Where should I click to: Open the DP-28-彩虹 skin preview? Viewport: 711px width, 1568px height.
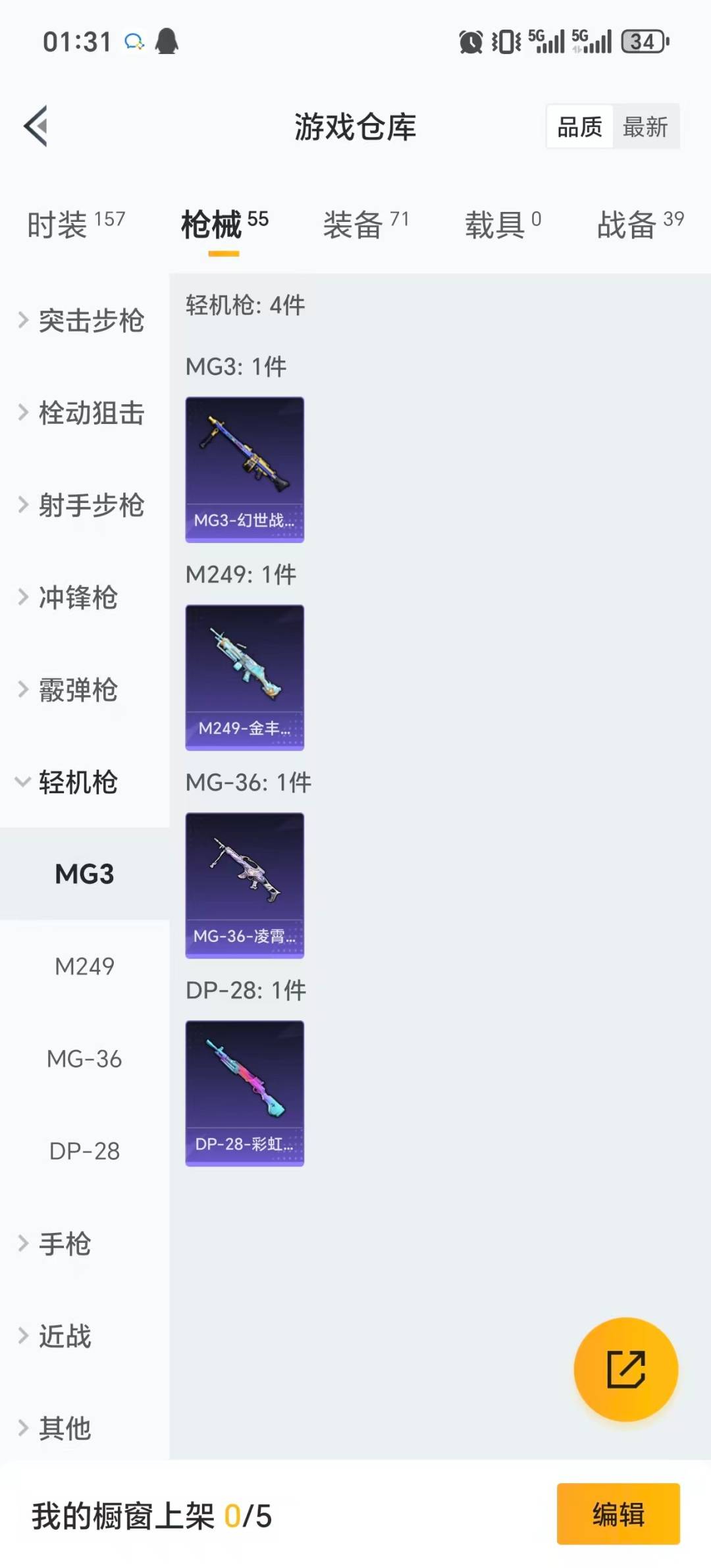tap(244, 1093)
